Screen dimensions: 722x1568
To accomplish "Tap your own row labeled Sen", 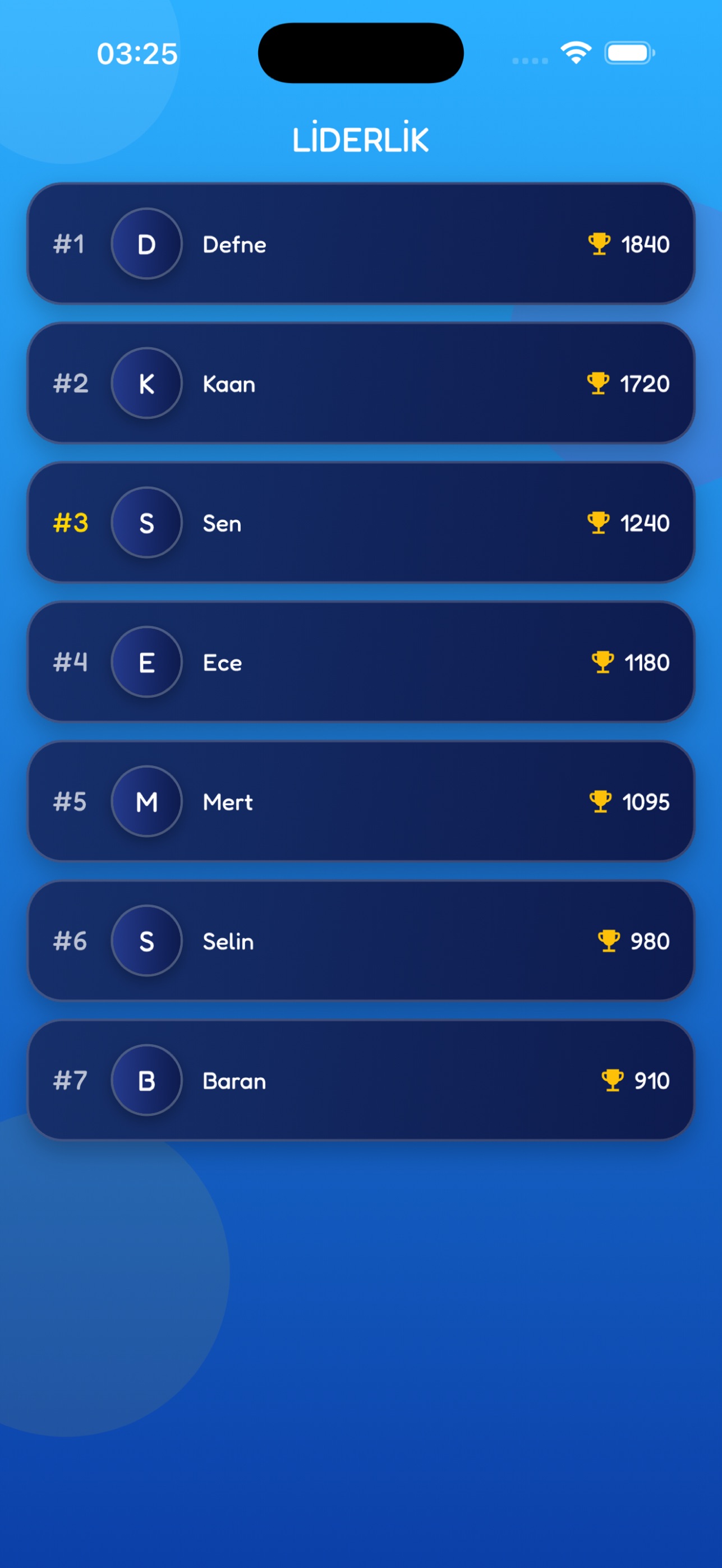I will tap(361, 522).
